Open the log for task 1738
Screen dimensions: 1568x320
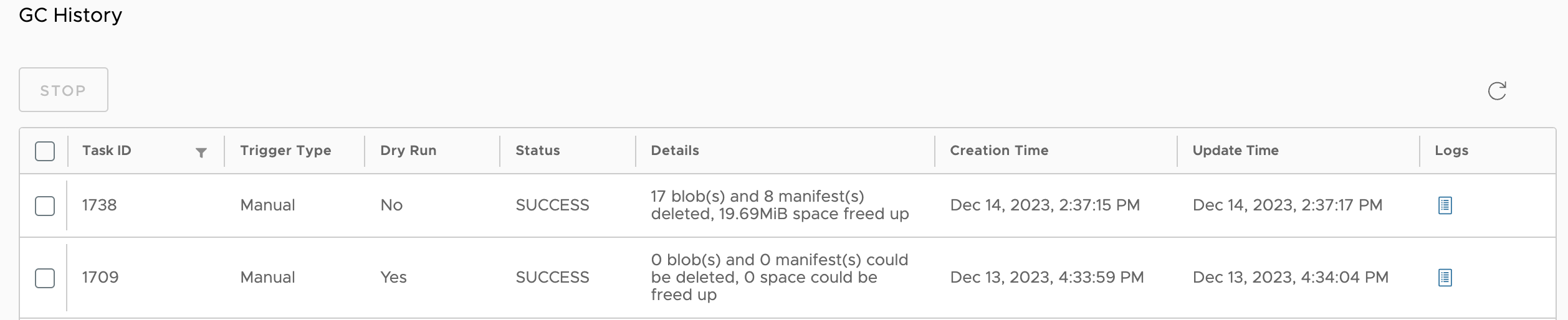[1445, 205]
